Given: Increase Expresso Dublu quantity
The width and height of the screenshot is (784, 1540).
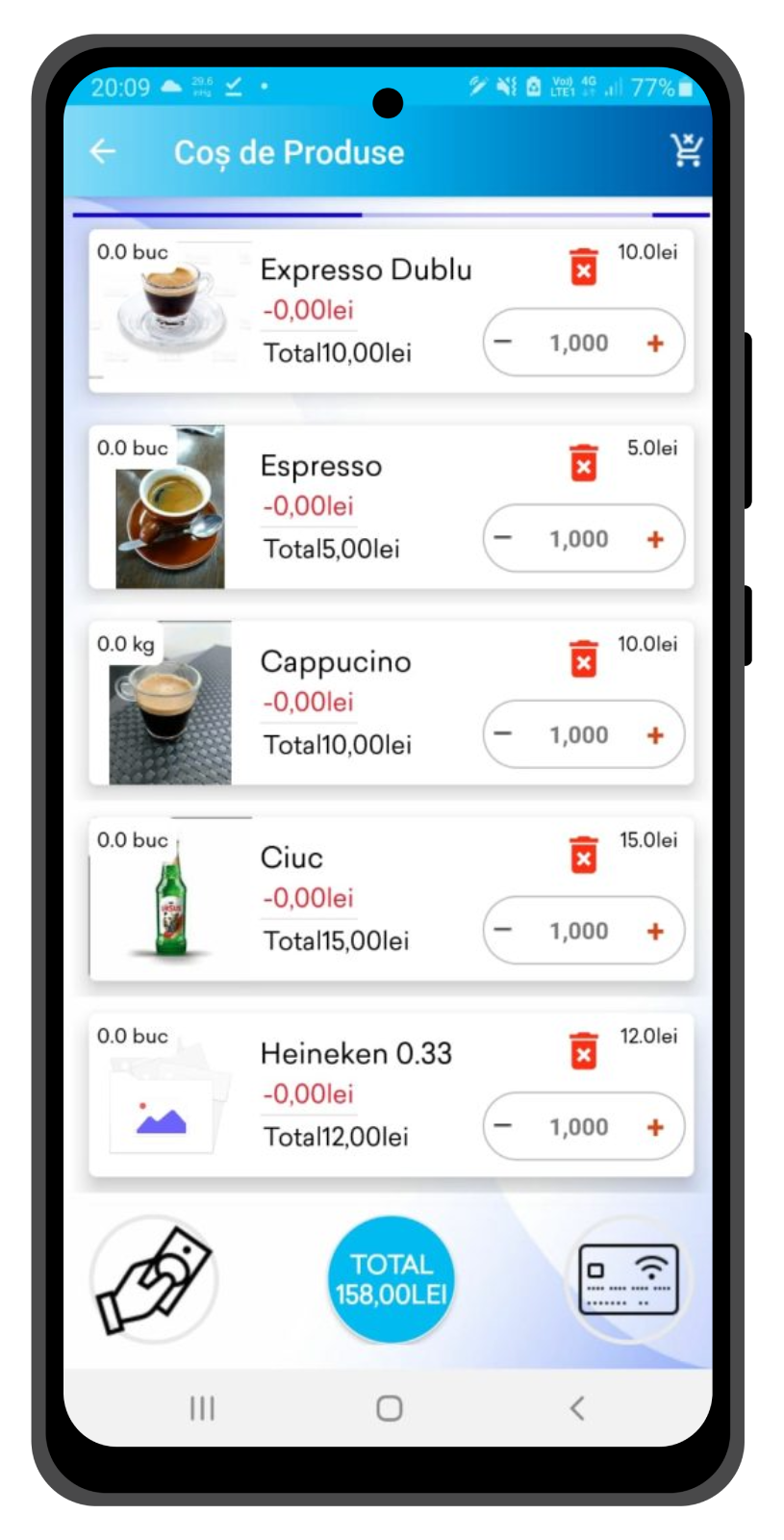Looking at the screenshot, I should pyautogui.click(x=655, y=343).
